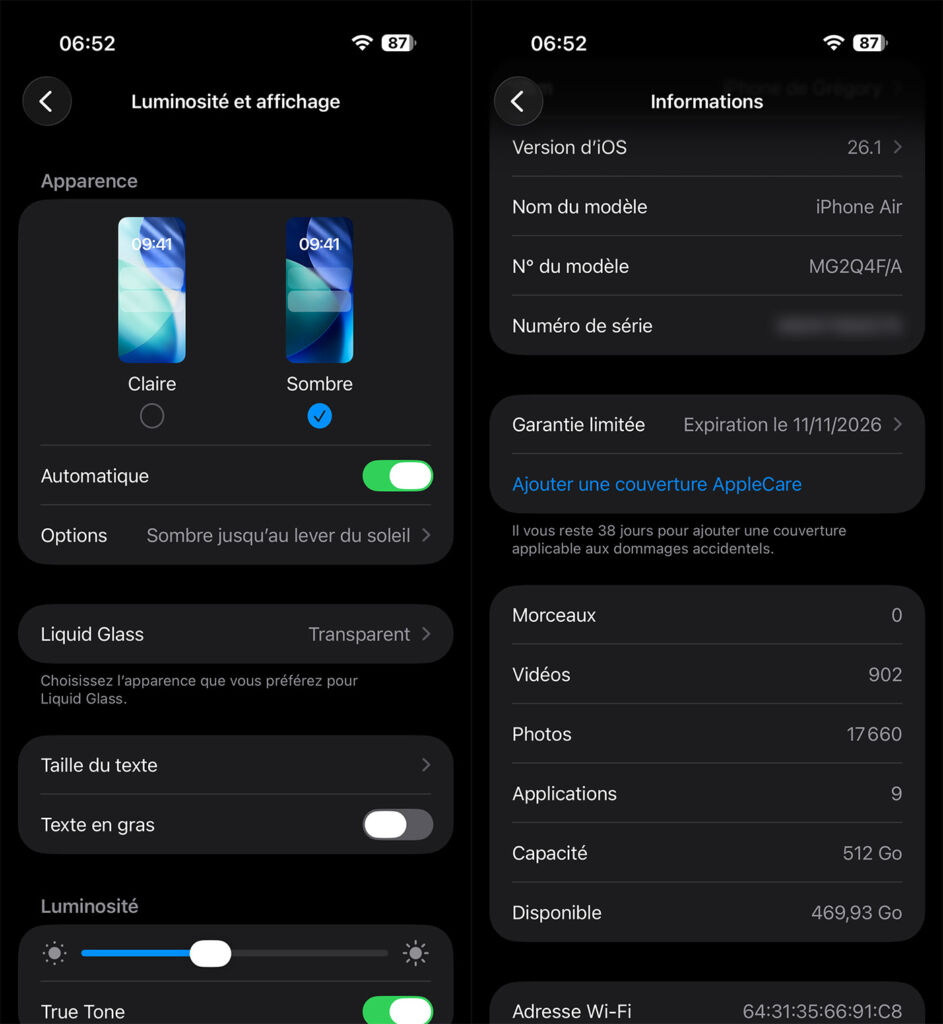
Task: Go back from Luminosité et affichage screen
Action: 46,101
